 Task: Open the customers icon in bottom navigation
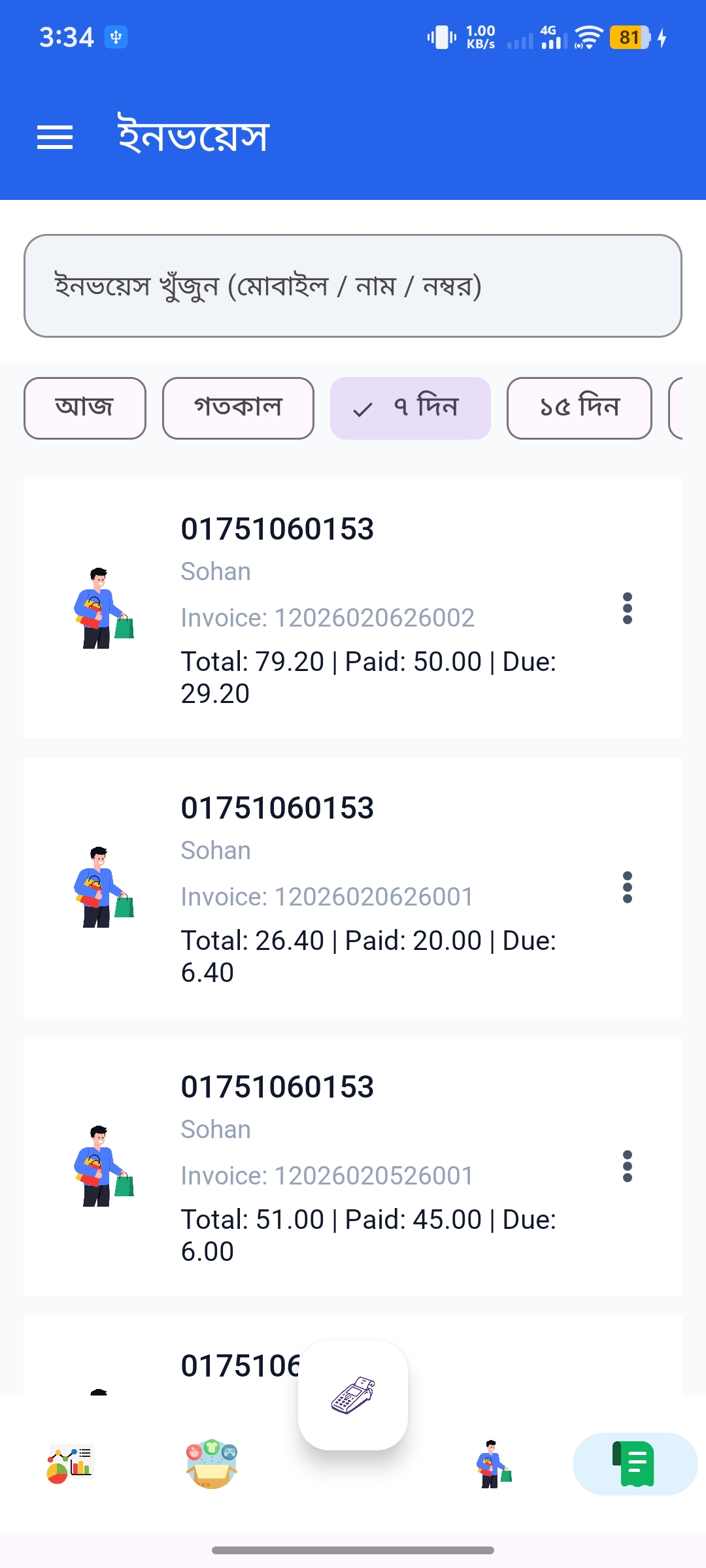point(494,1463)
